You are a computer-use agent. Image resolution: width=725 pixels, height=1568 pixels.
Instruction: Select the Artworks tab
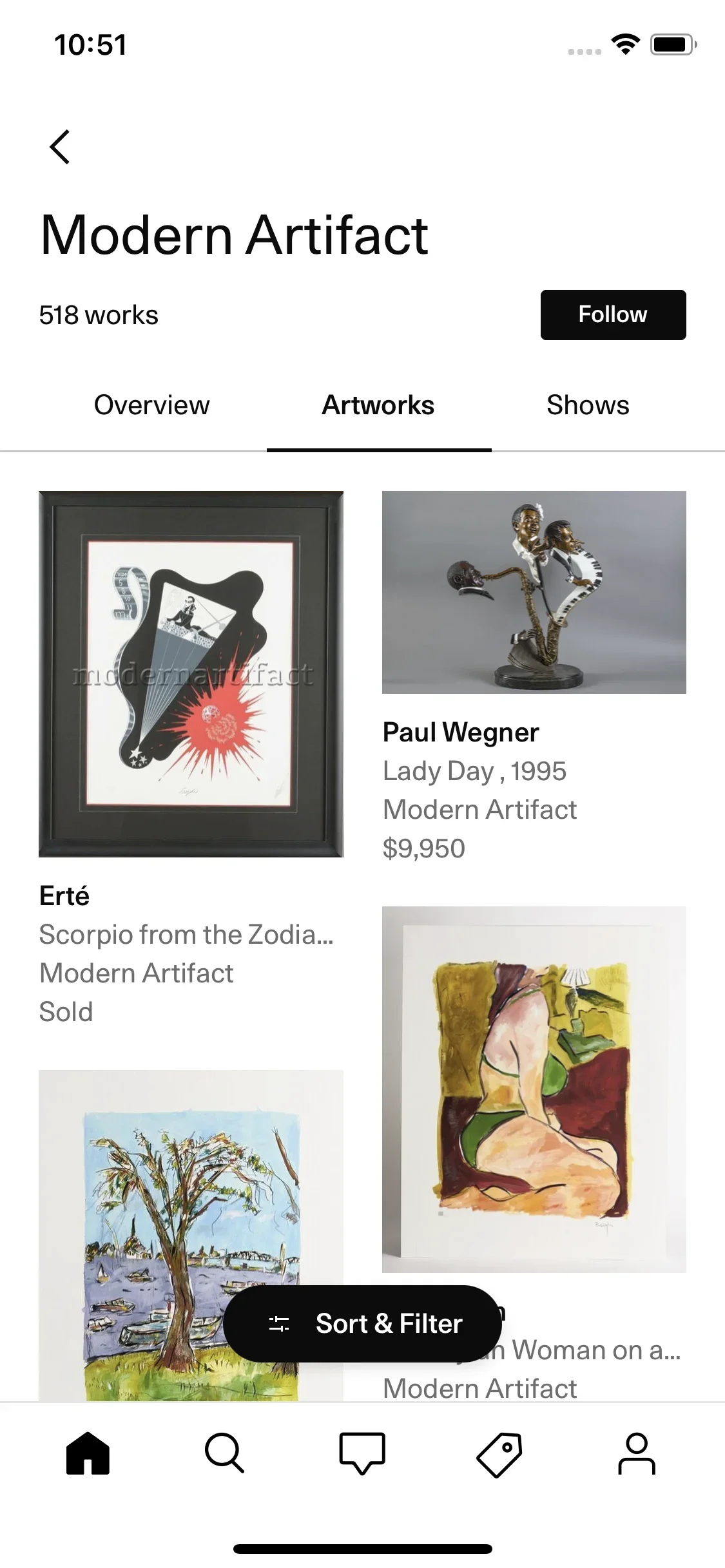coord(378,405)
